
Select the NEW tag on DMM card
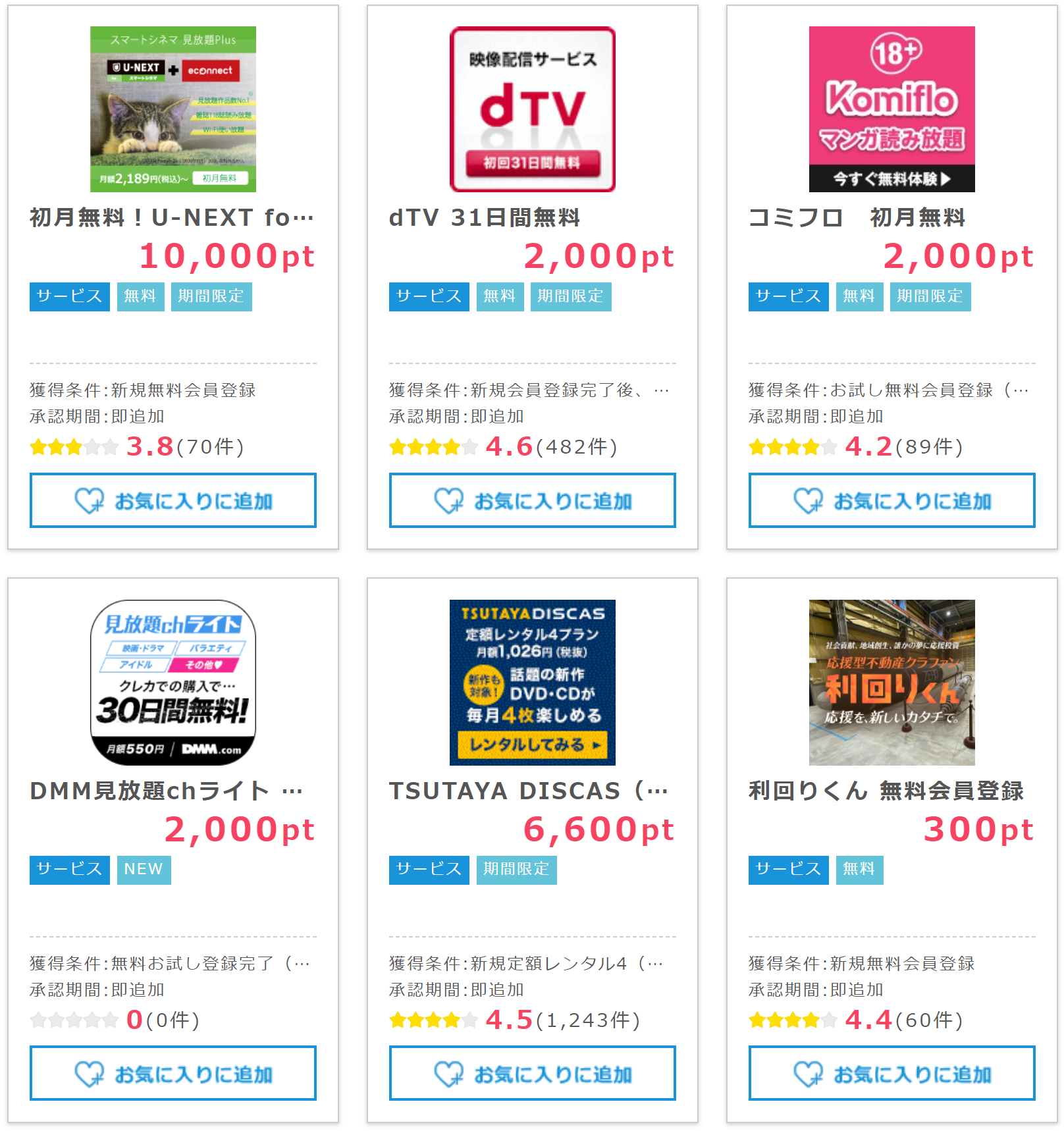click(144, 870)
